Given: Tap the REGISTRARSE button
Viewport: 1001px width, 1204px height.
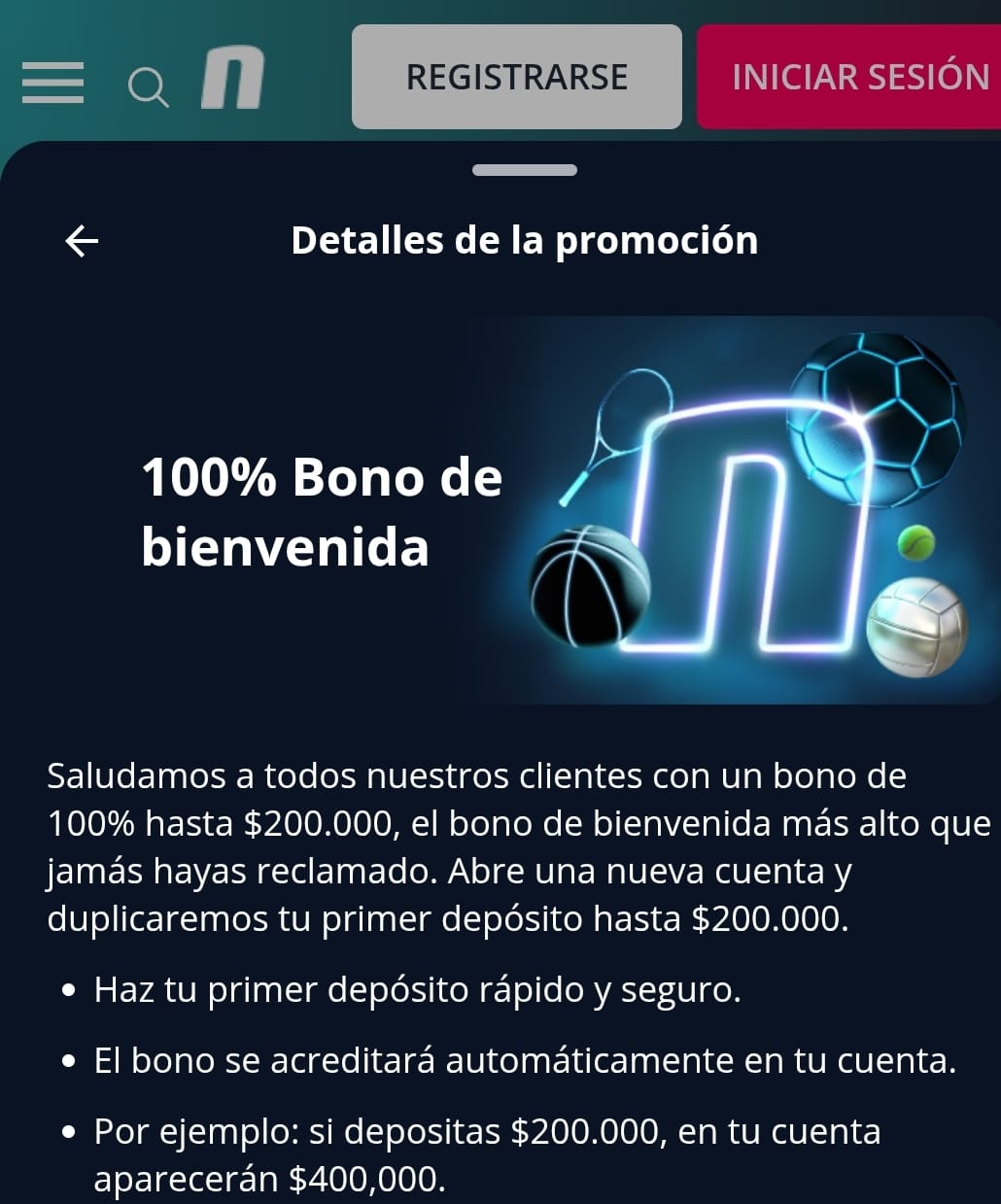Looking at the screenshot, I should click(516, 78).
